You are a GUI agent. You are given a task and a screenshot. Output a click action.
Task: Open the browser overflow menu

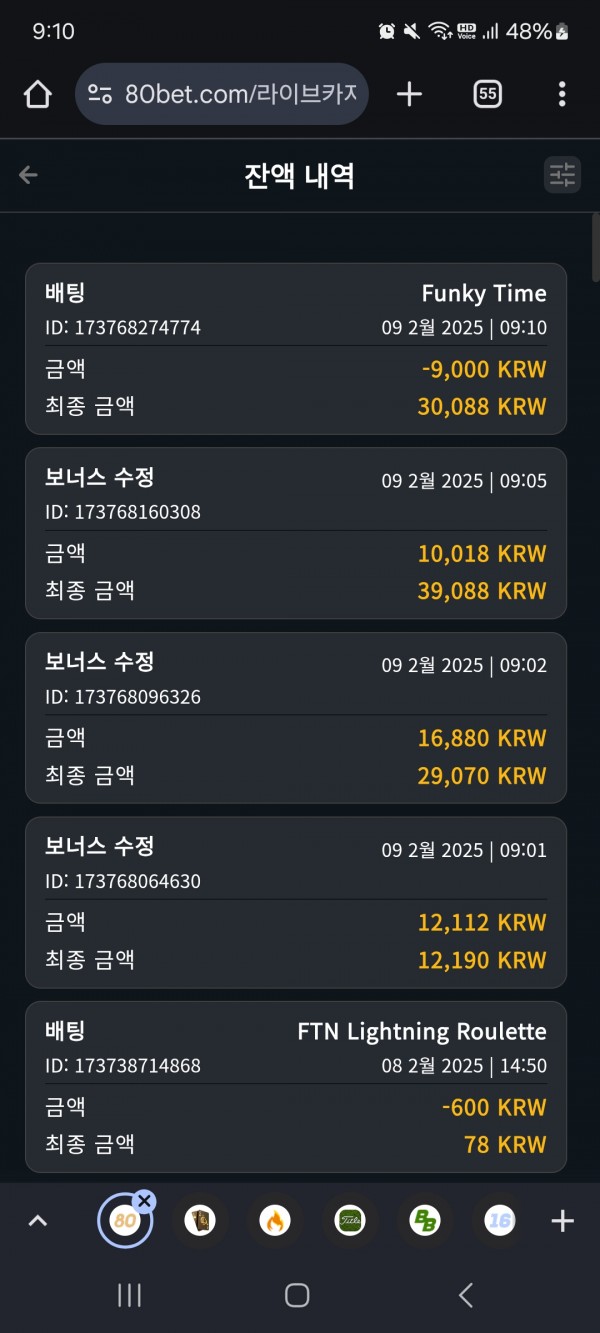[562, 94]
